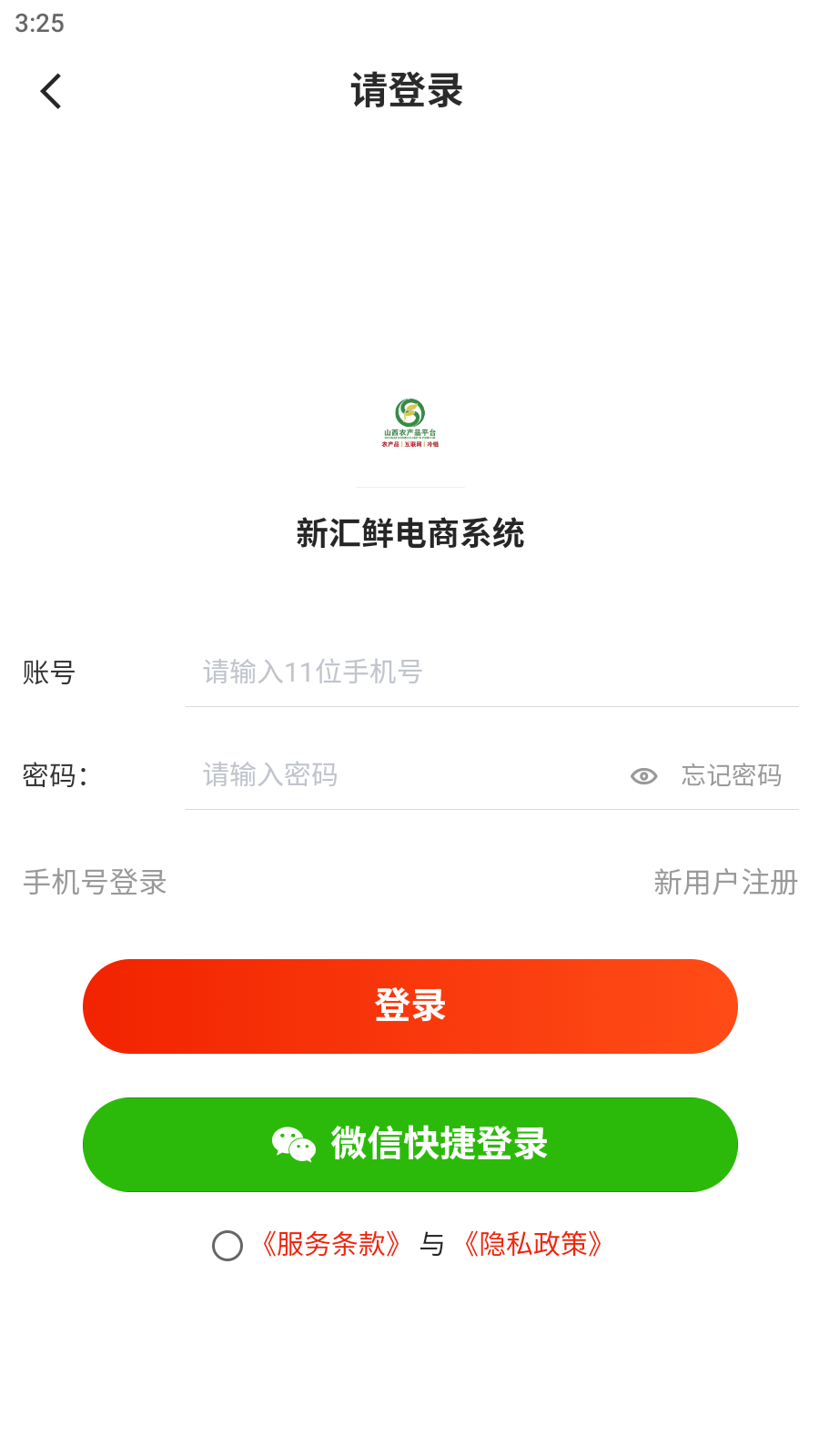The width and height of the screenshot is (819, 1456).
Task: Click the green app logo above the title
Action: (409, 426)
